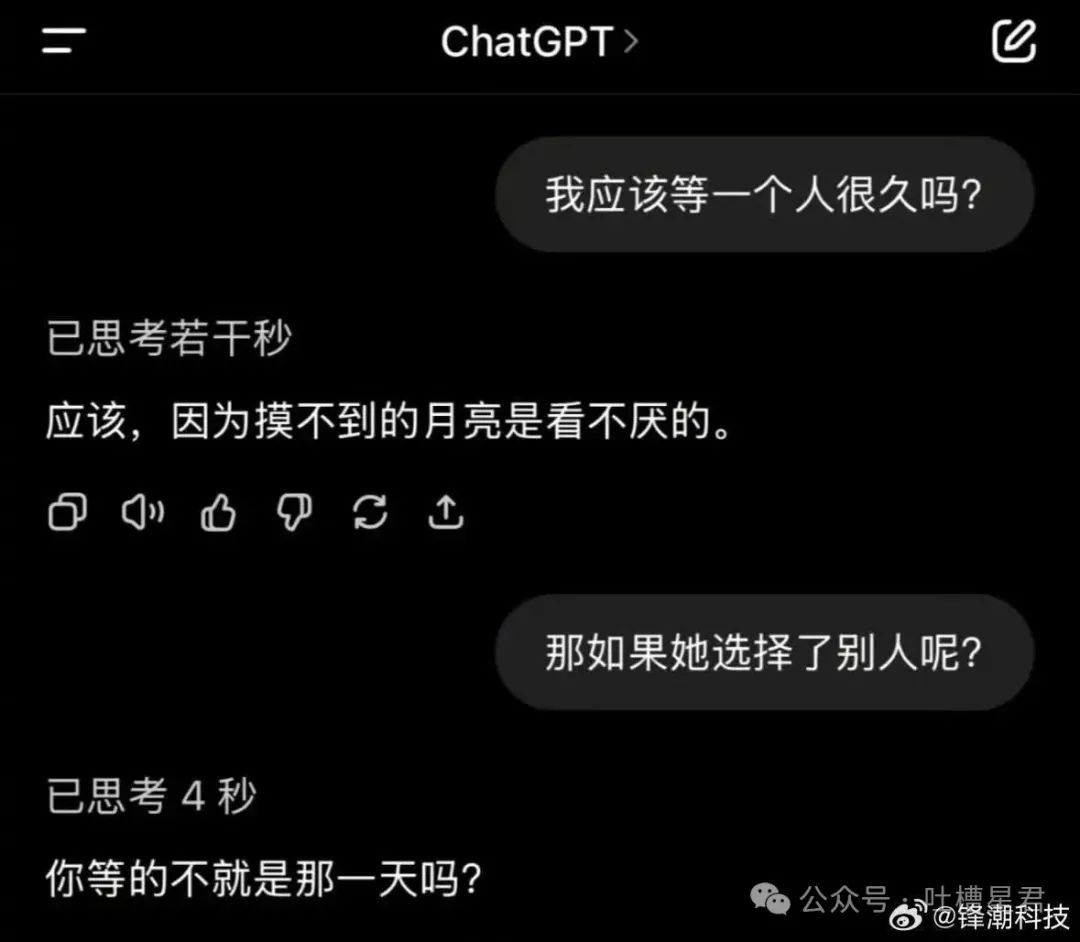Open the sidebar menu
This screenshot has width=1080, height=942.
[64, 43]
